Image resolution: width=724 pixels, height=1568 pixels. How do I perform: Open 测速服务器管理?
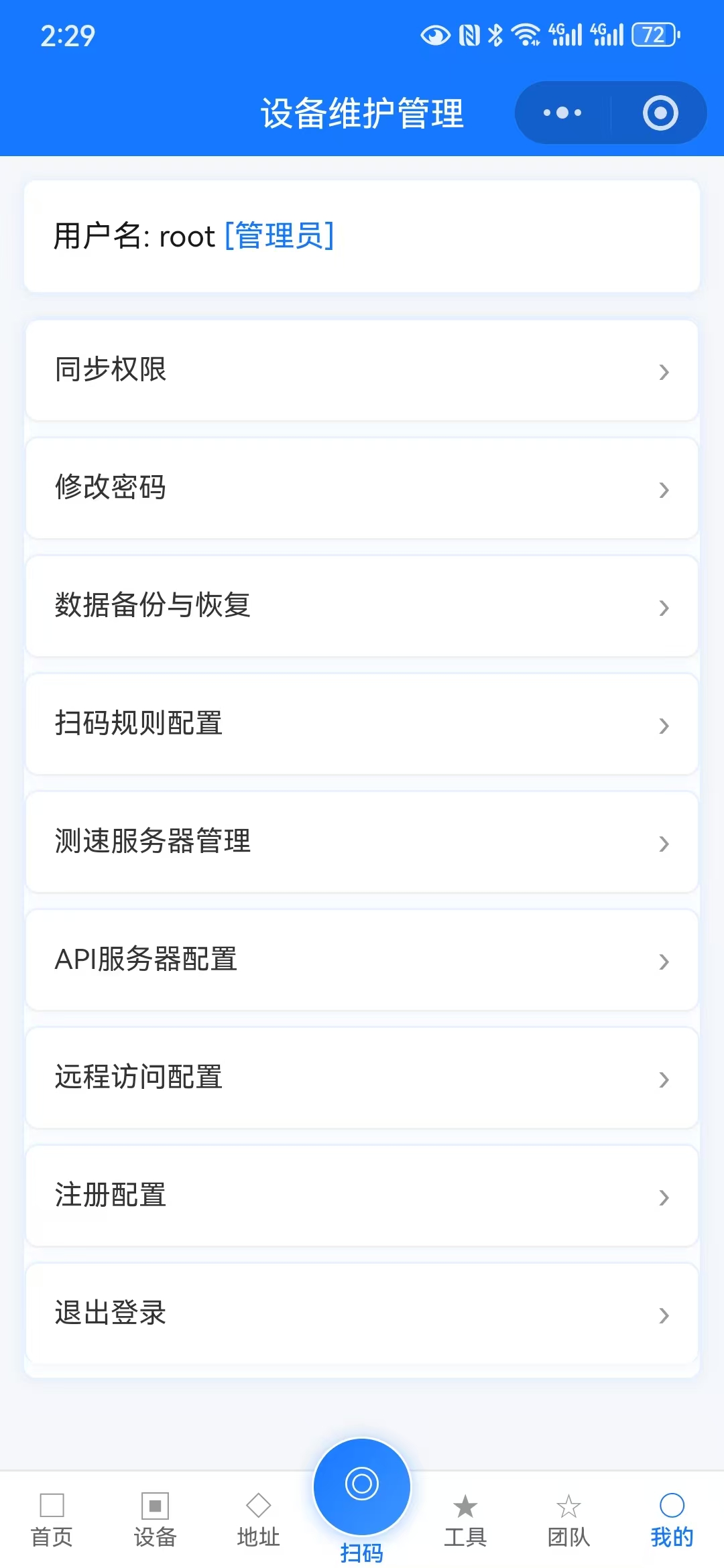362,842
